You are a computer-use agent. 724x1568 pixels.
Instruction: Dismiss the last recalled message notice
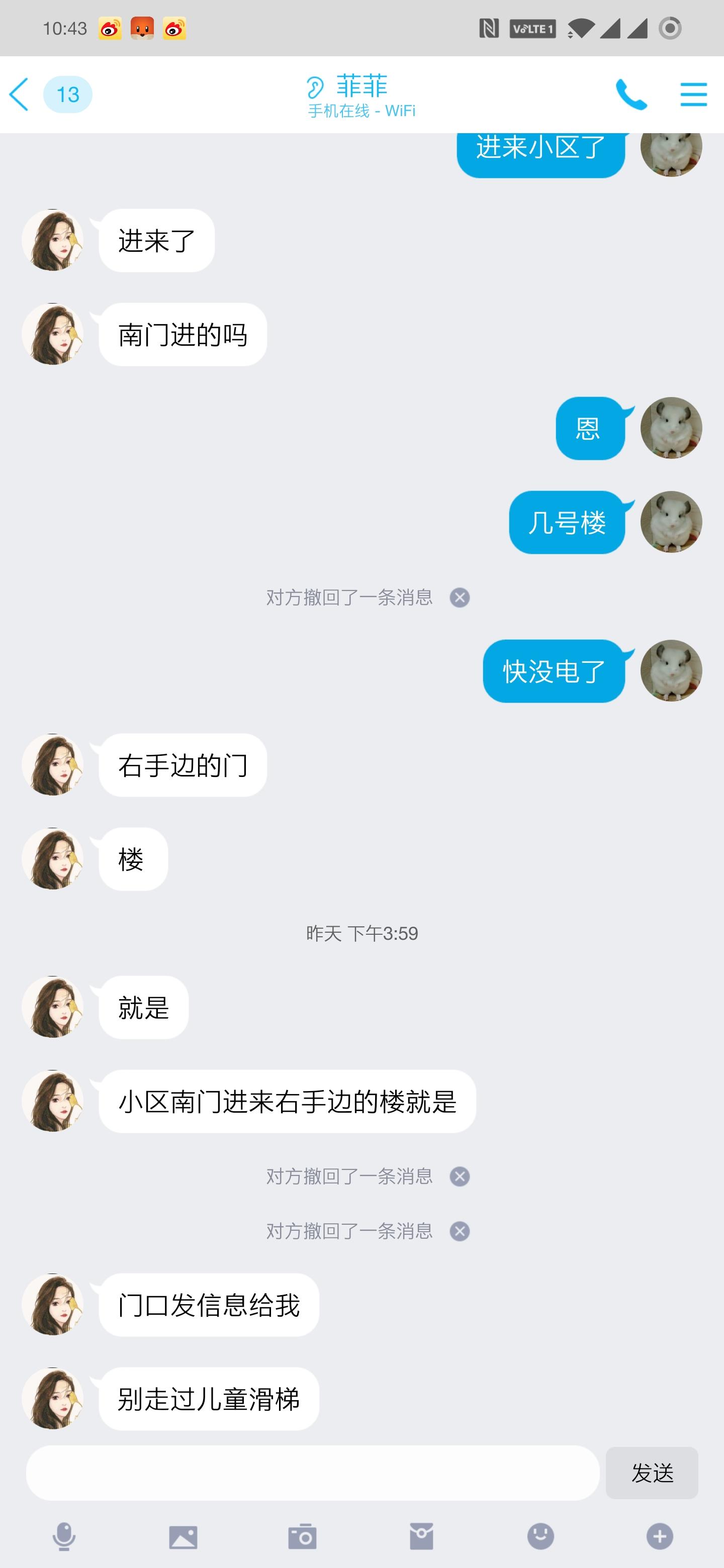(460, 1231)
